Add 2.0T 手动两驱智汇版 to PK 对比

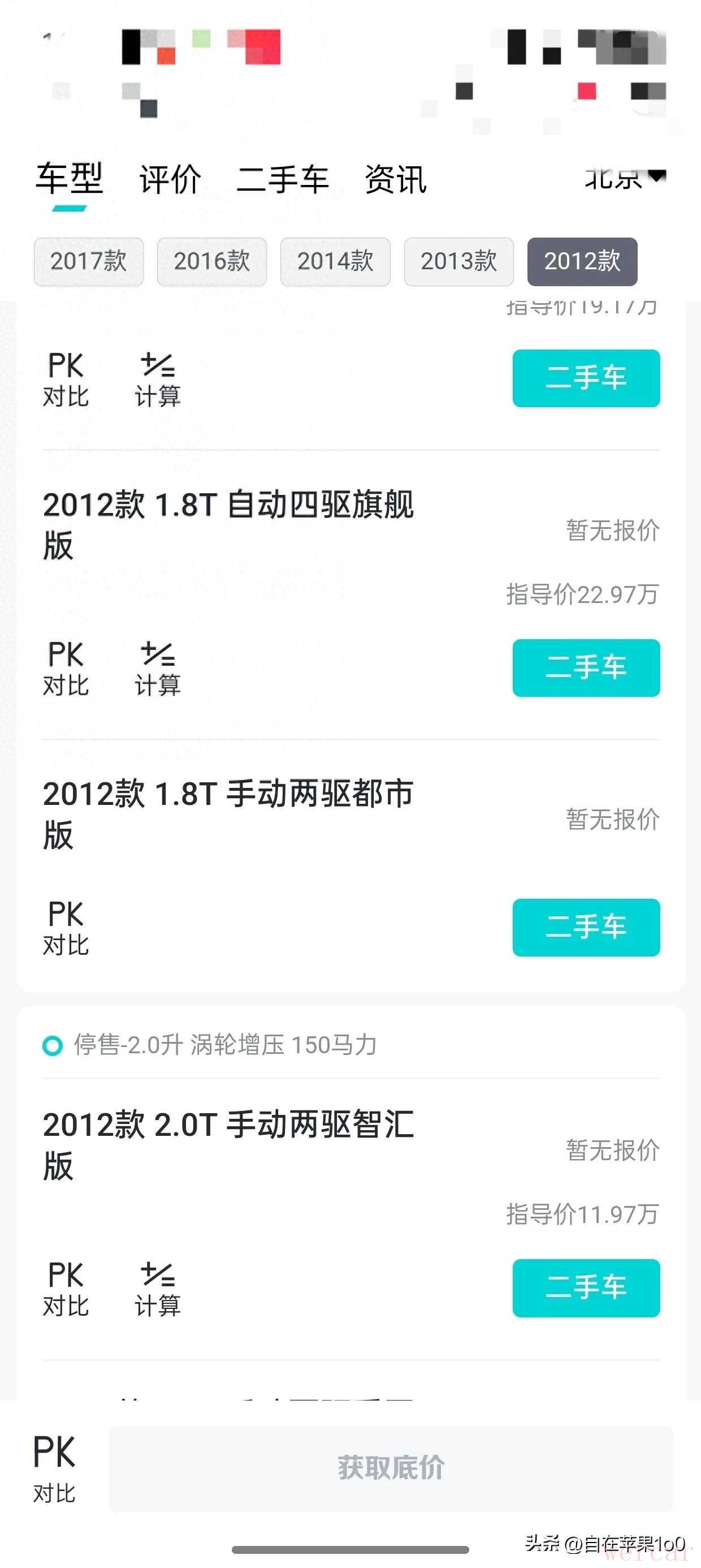coord(66,1289)
